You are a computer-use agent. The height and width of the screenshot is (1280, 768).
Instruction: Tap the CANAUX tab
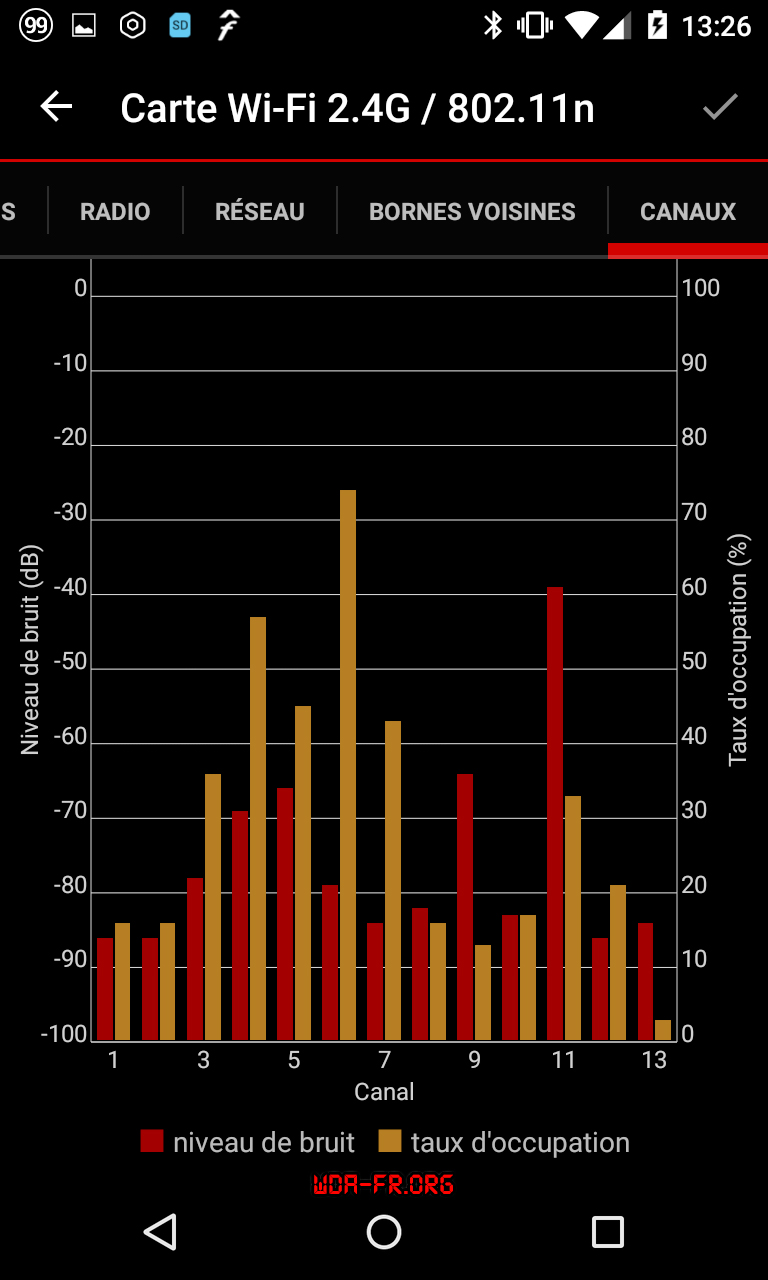coord(687,212)
